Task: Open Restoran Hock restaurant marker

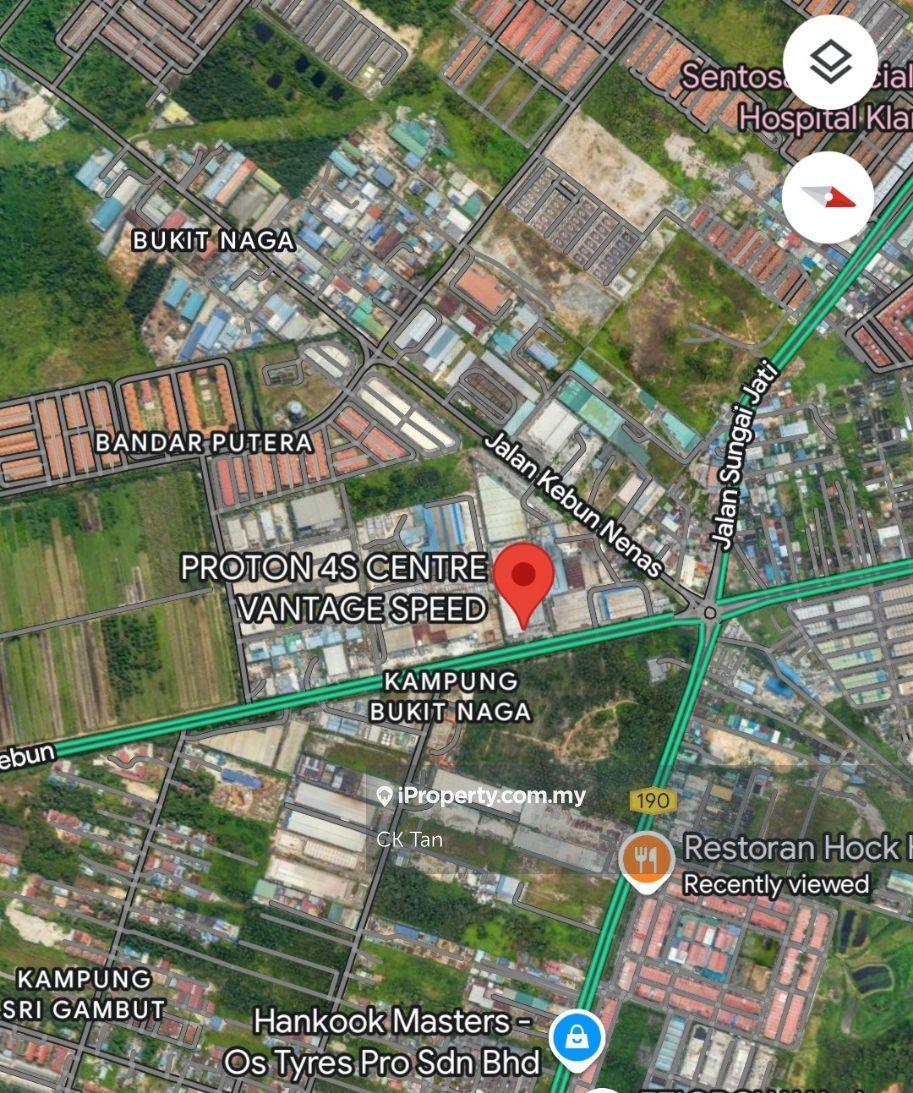Action: (646, 859)
